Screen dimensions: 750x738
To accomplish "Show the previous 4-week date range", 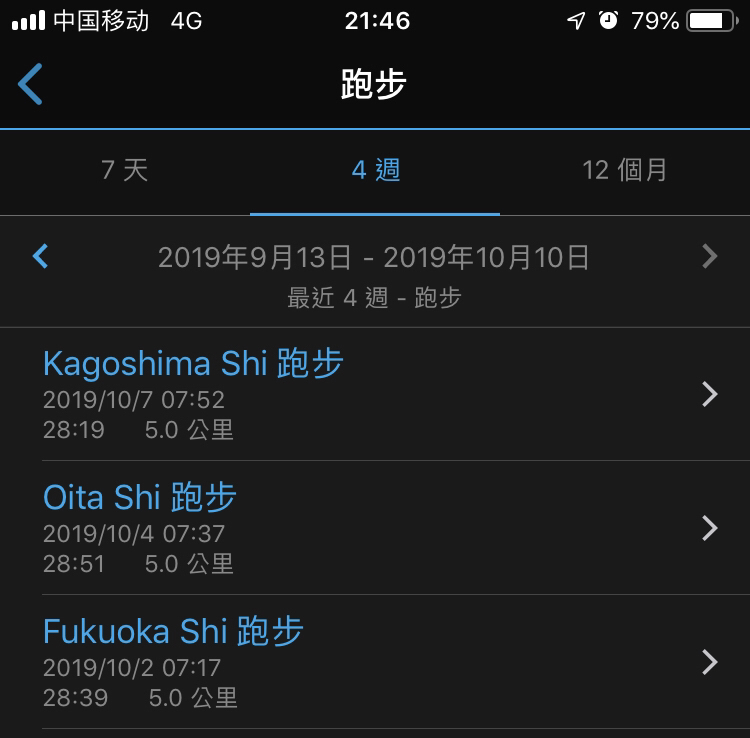I will click(41, 257).
